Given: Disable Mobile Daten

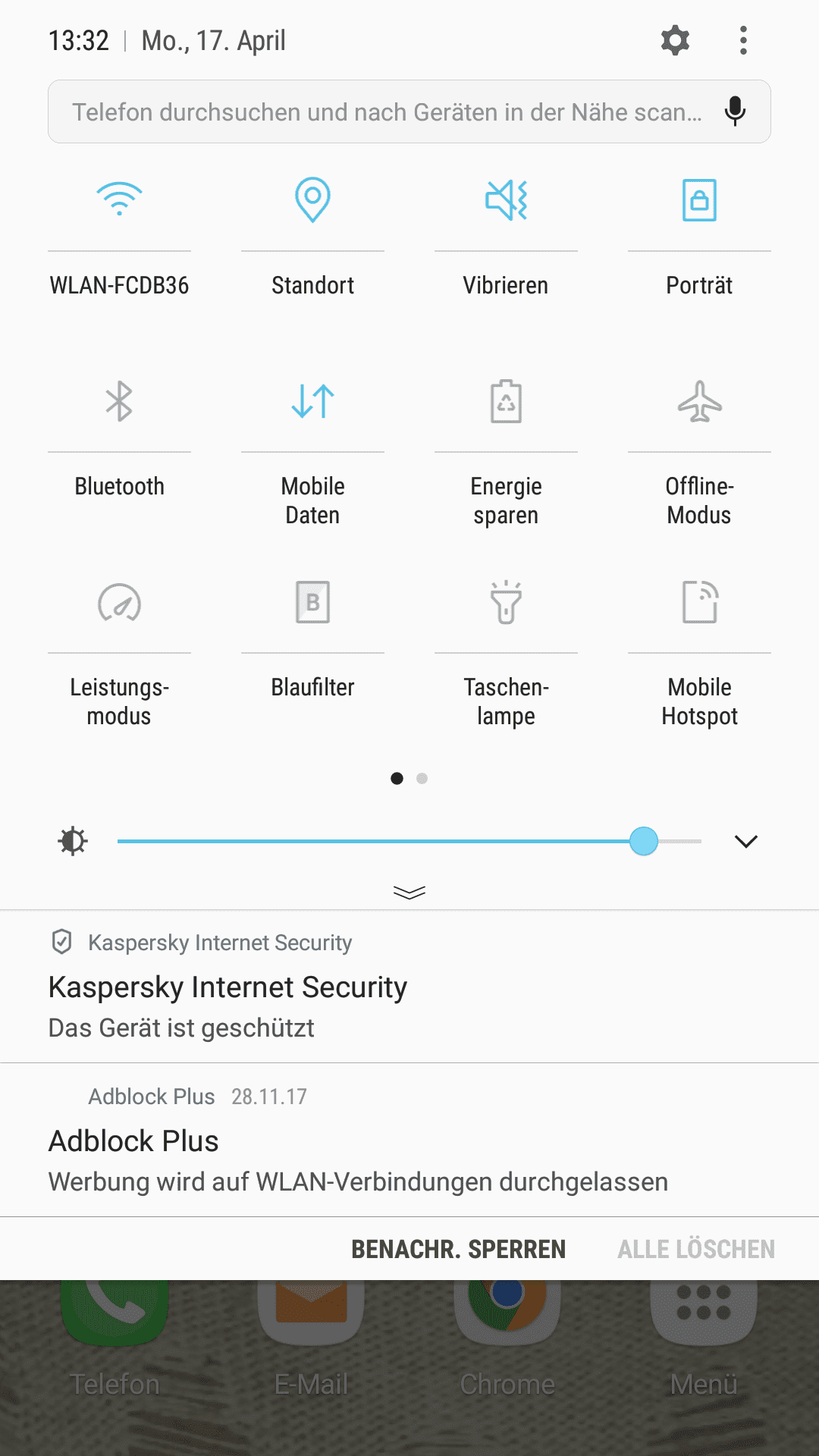Looking at the screenshot, I should [x=312, y=401].
